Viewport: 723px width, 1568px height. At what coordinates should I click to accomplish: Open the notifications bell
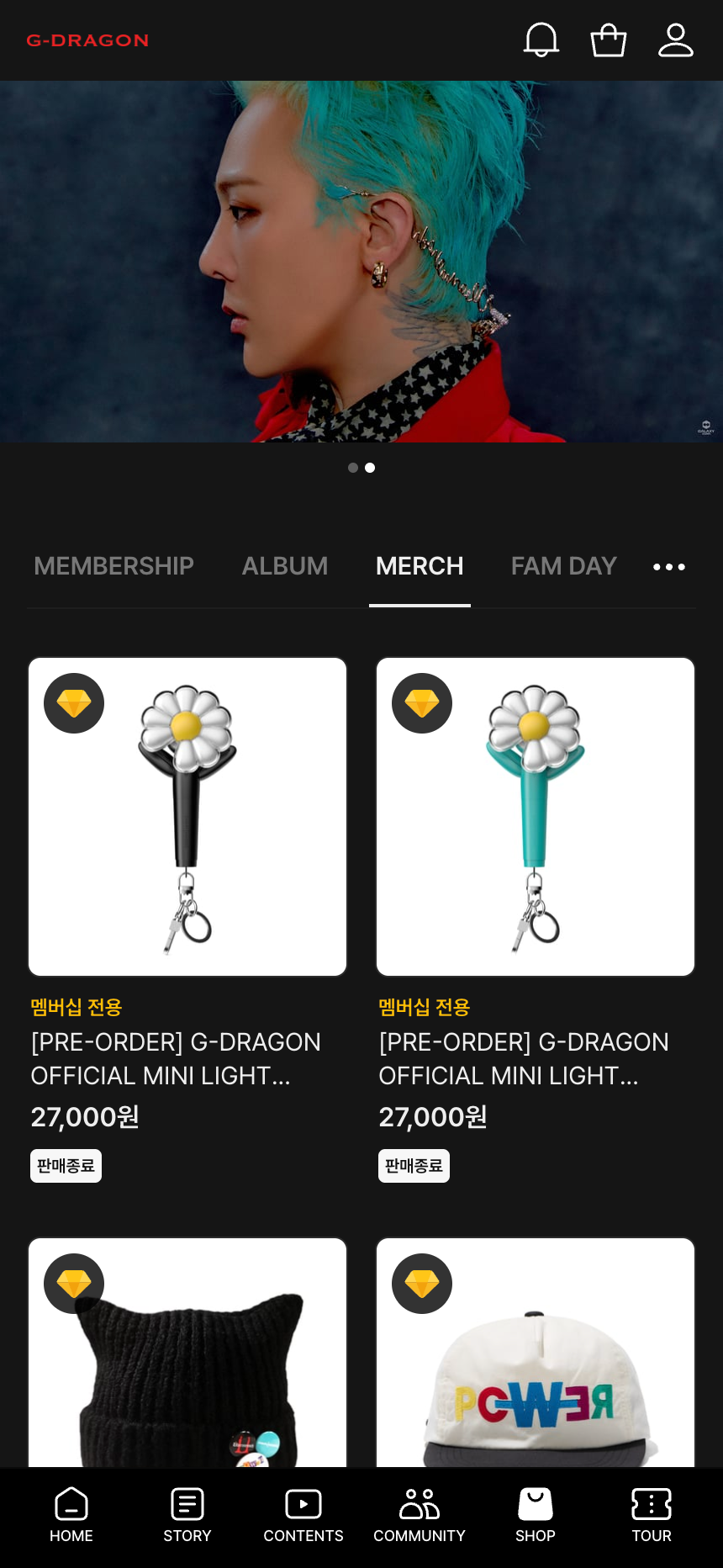click(541, 40)
